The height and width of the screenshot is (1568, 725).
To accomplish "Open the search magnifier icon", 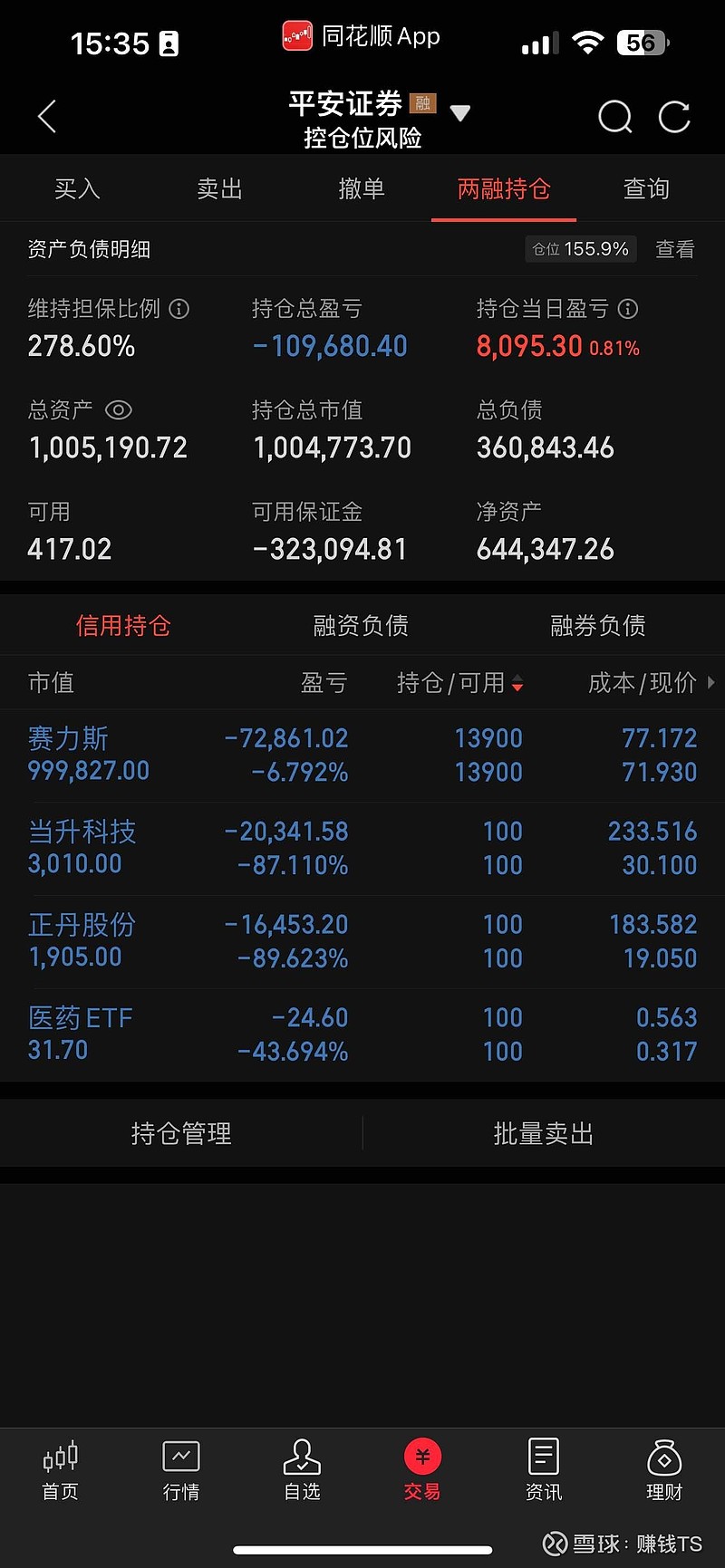I will (615, 117).
